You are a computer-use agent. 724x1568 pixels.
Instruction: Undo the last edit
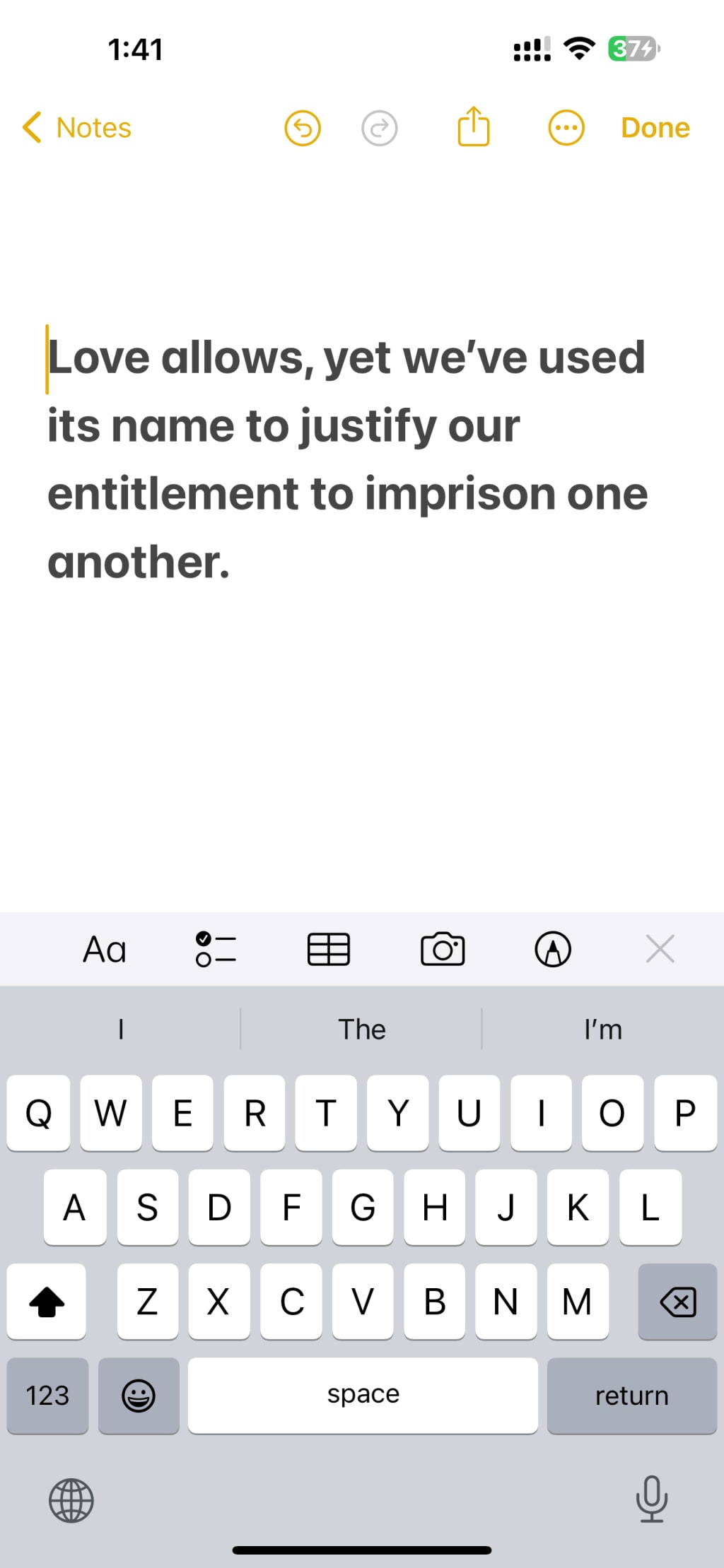[303, 129]
